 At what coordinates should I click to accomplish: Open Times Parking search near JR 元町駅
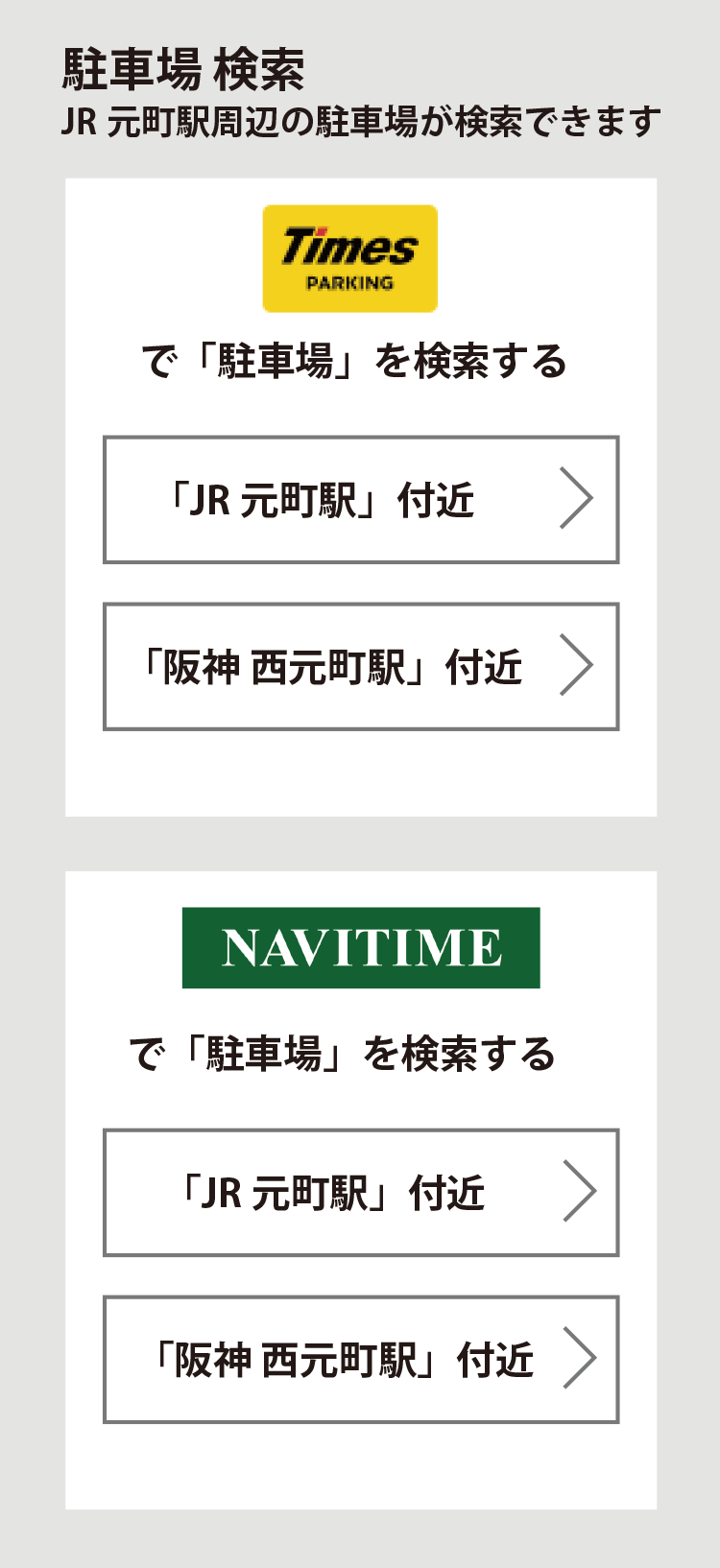(361, 500)
